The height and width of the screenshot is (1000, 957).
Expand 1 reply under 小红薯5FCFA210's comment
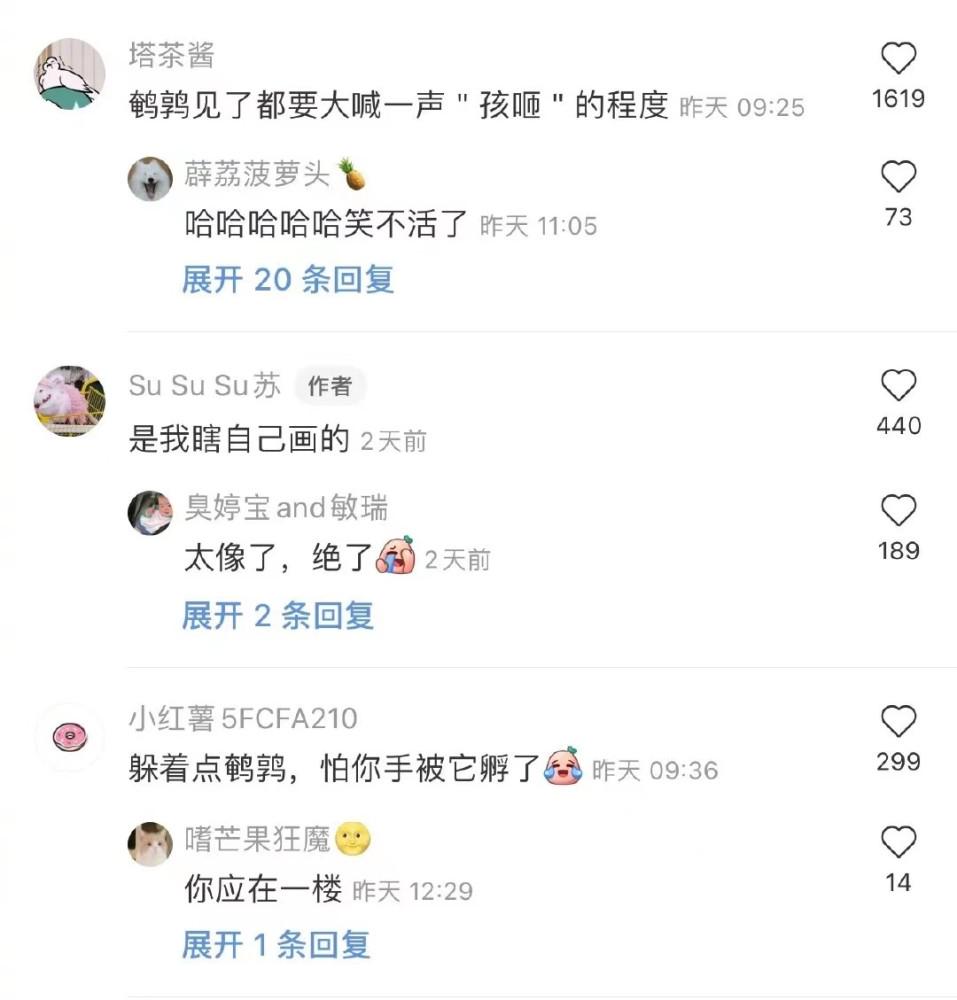pos(276,945)
